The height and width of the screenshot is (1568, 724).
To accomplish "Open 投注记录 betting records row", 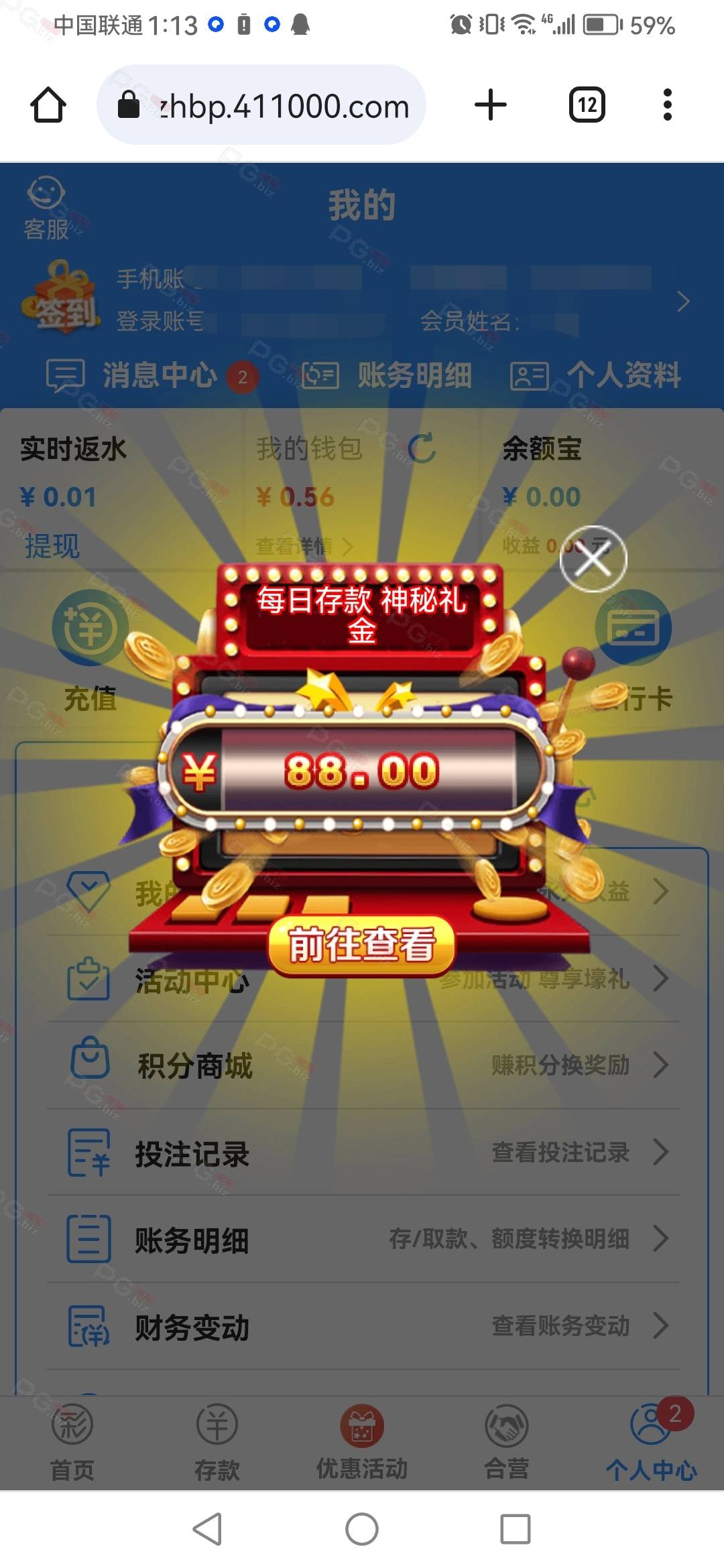I will (x=363, y=1153).
